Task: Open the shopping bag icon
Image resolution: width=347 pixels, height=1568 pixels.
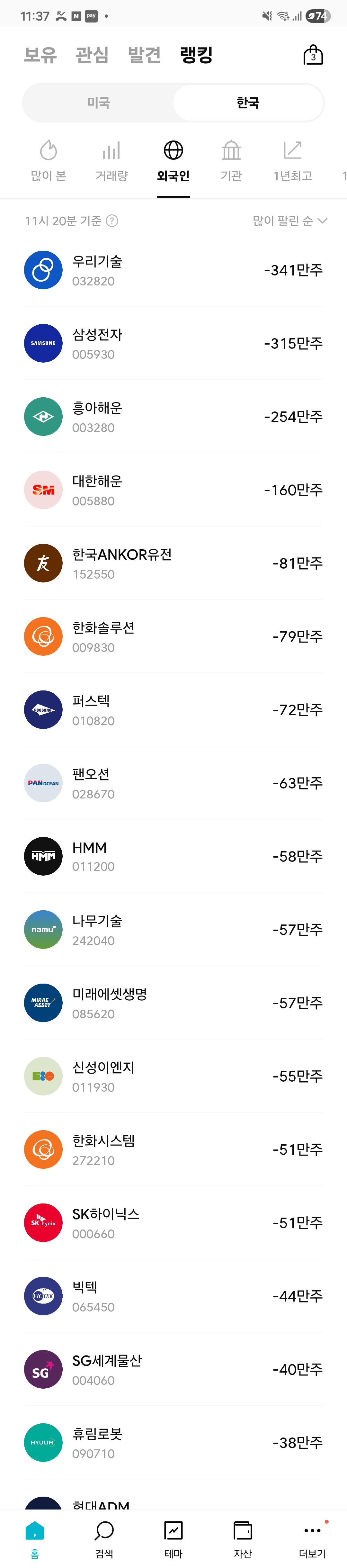Action: coord(313,55)
